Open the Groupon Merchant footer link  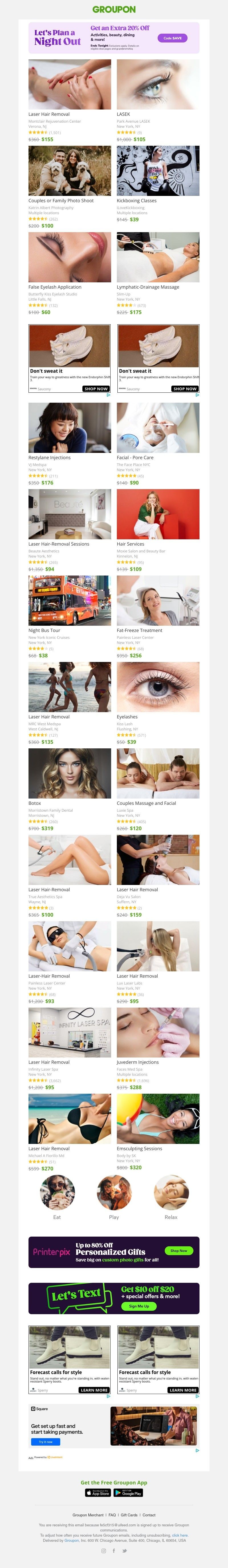pos(88,1515)
